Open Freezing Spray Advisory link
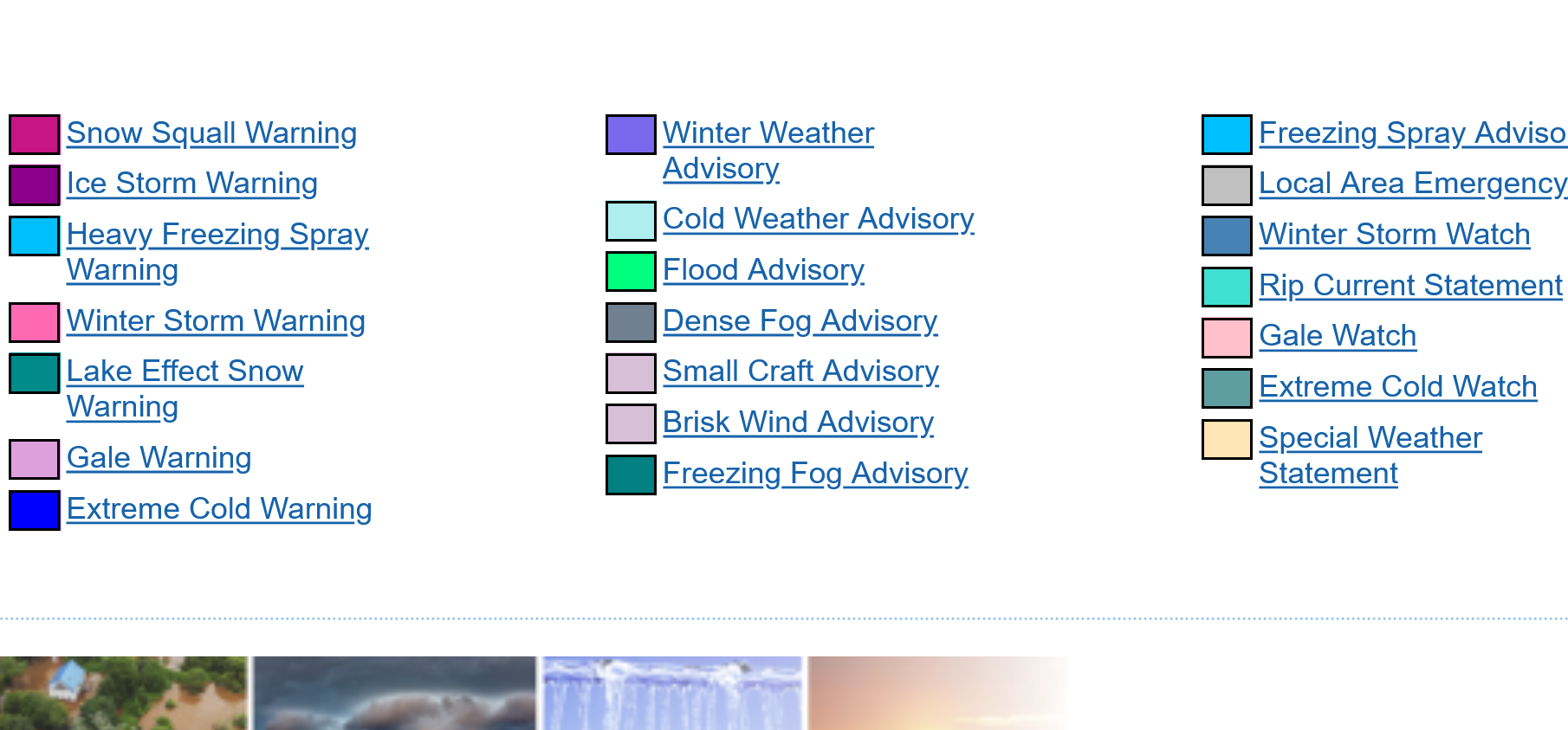The width and height of the screenshot is (1568, 730). (x=1410, y=133)
